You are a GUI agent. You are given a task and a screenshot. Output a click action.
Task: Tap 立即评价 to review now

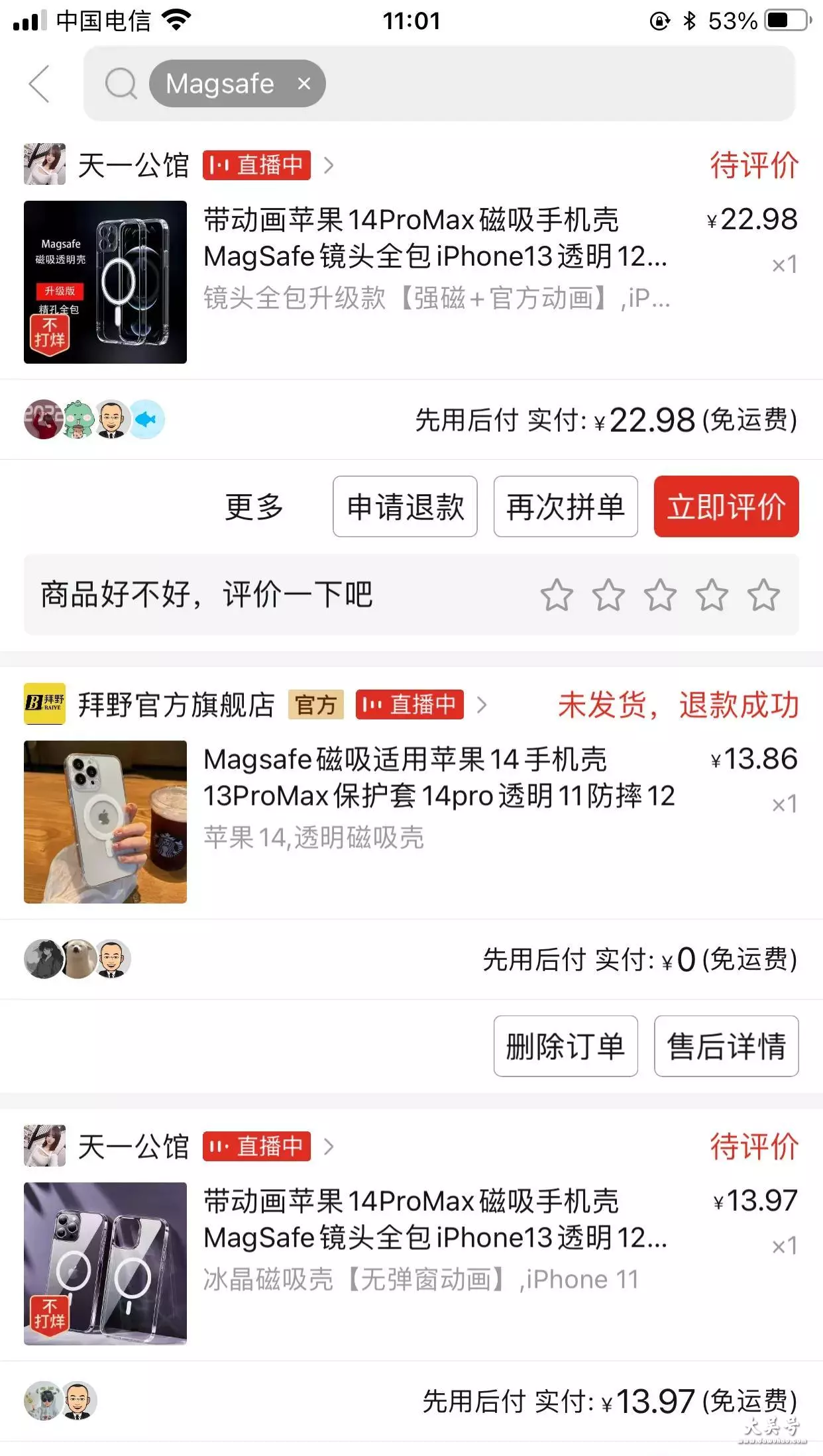(726, 507)
